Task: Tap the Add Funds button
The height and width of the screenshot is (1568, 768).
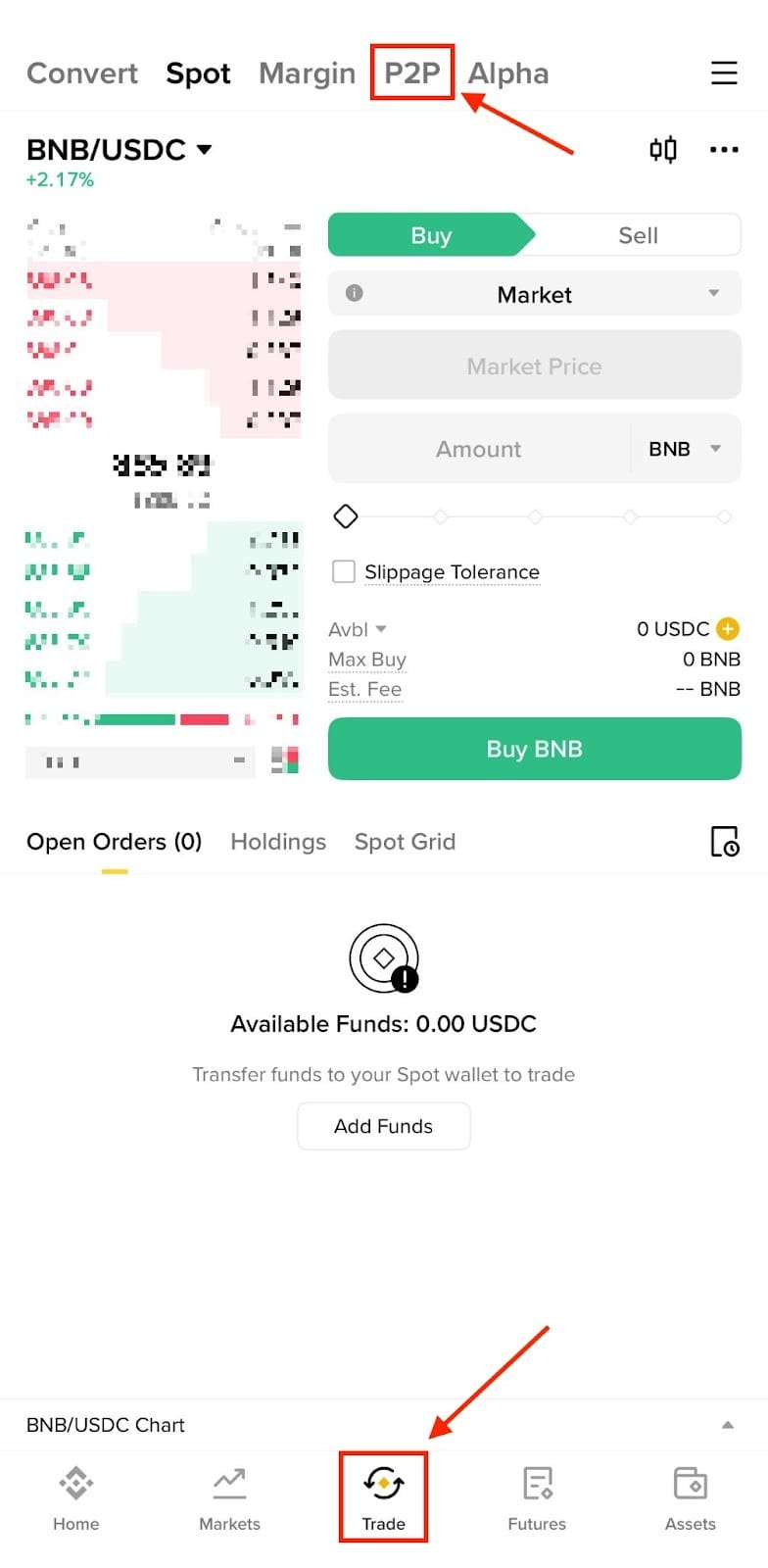Action: click(384, 1126)
